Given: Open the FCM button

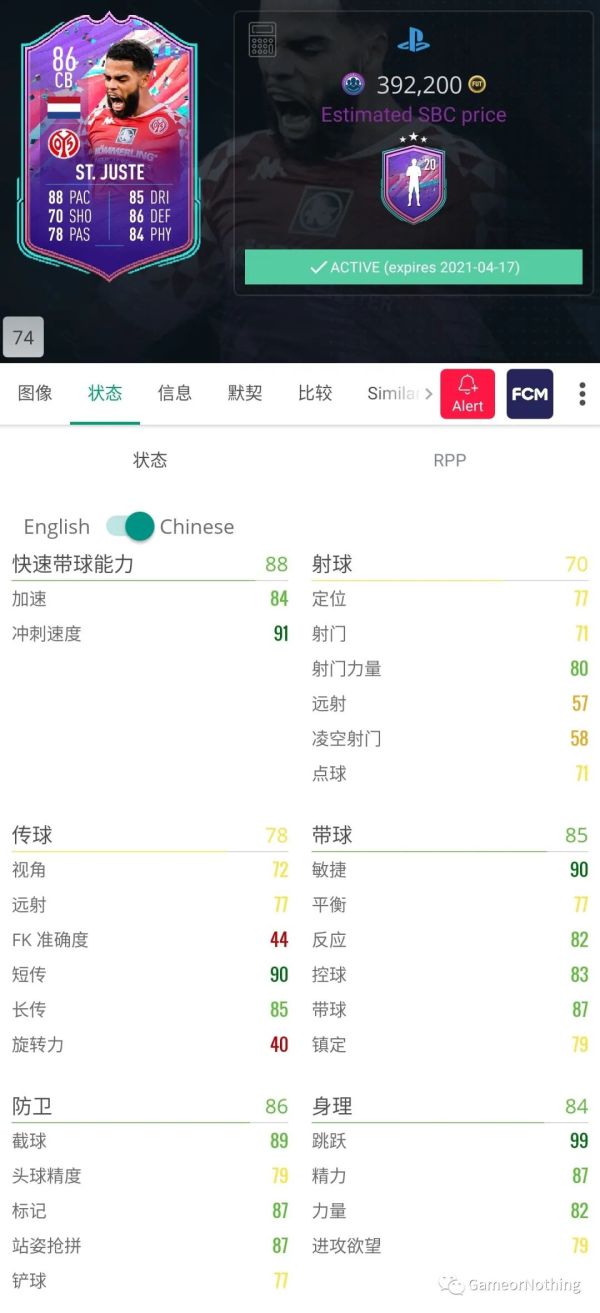Looking at the screenshot, I should click(530, 394).
